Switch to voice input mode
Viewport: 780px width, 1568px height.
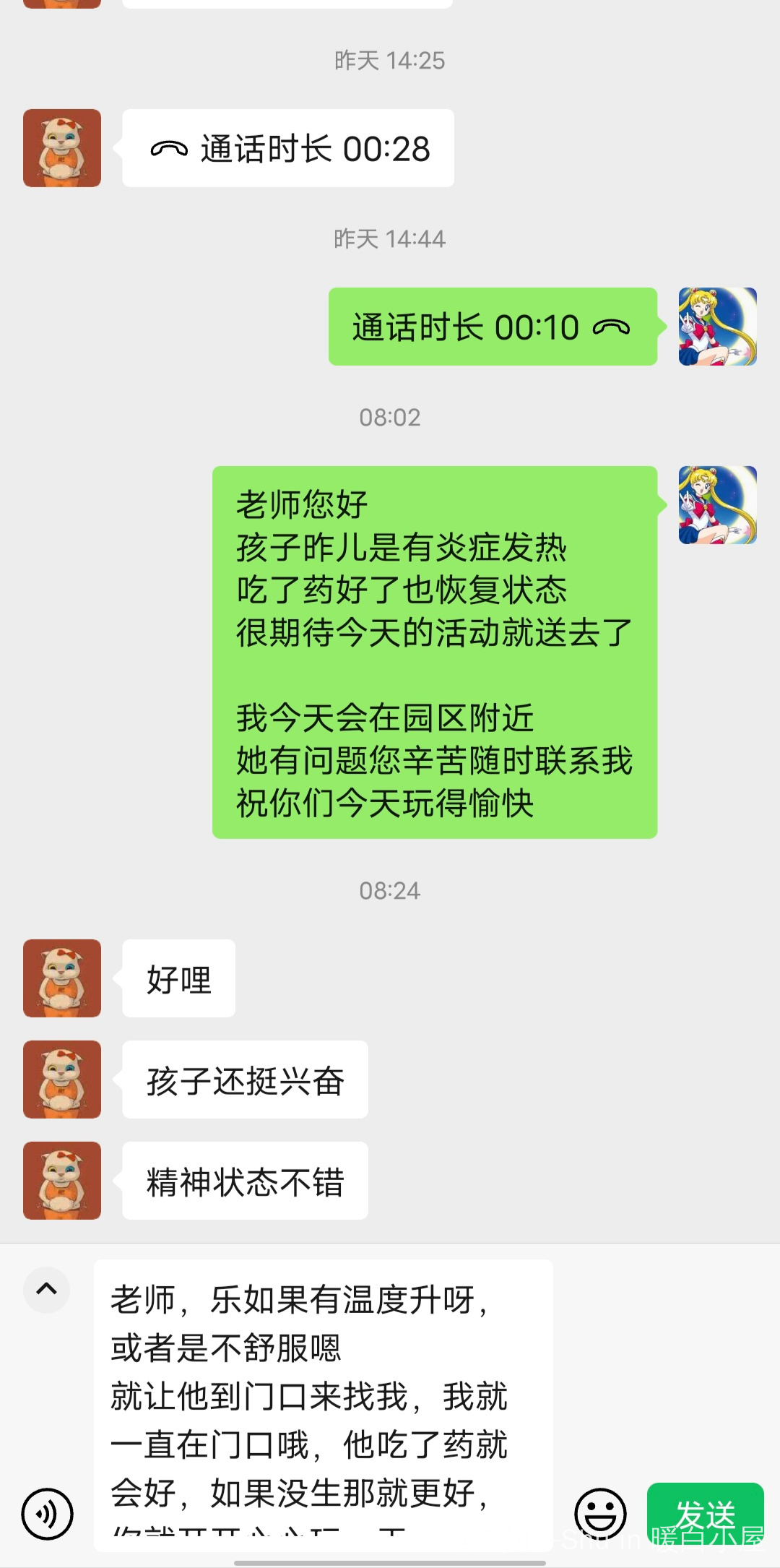tap(48, 1514)
